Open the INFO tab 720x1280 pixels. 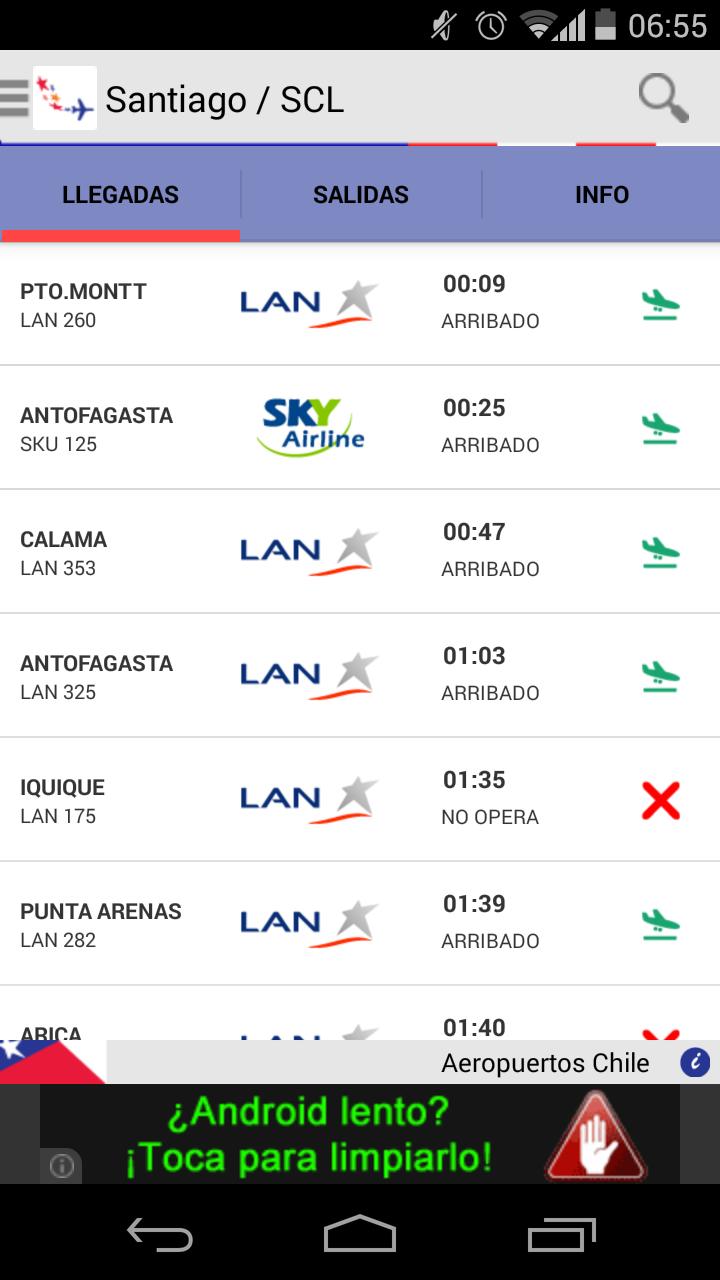[601, 194]
